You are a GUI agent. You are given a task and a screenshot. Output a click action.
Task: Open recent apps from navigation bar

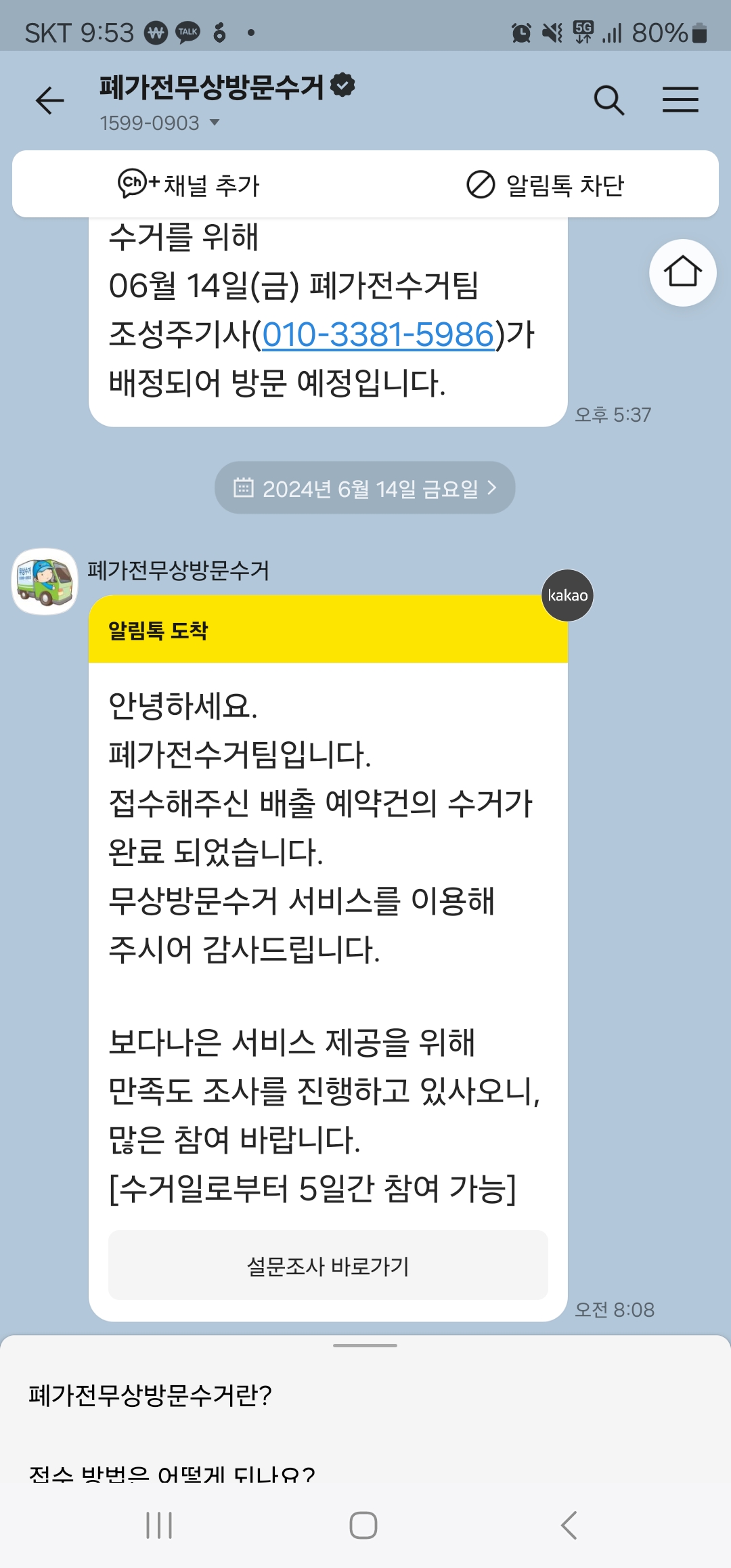tap(159, 1525)
